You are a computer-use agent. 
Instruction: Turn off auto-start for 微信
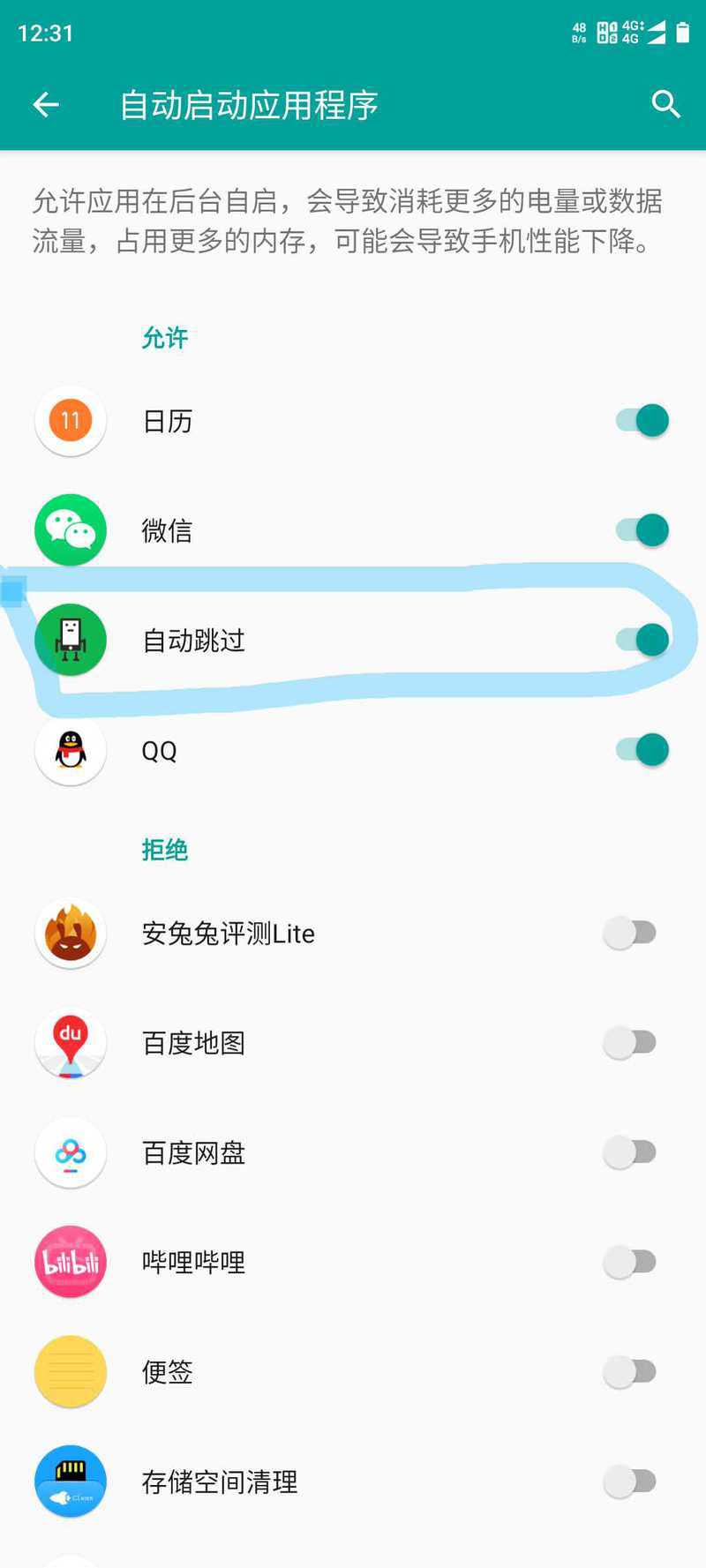coord(642,530)
